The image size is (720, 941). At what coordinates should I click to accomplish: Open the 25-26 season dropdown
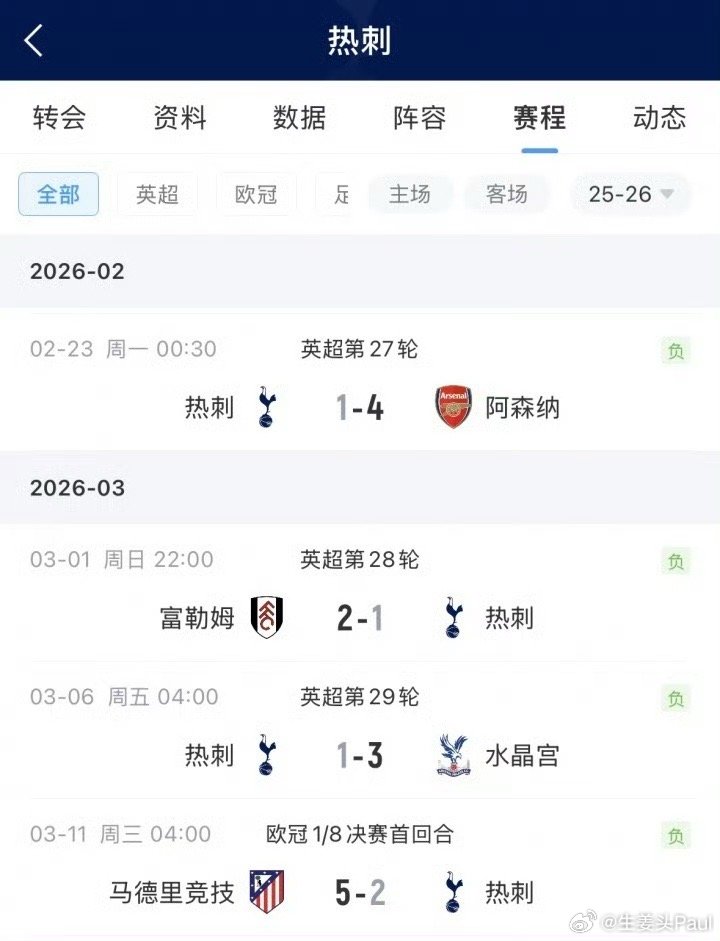(x=629, y=195)
